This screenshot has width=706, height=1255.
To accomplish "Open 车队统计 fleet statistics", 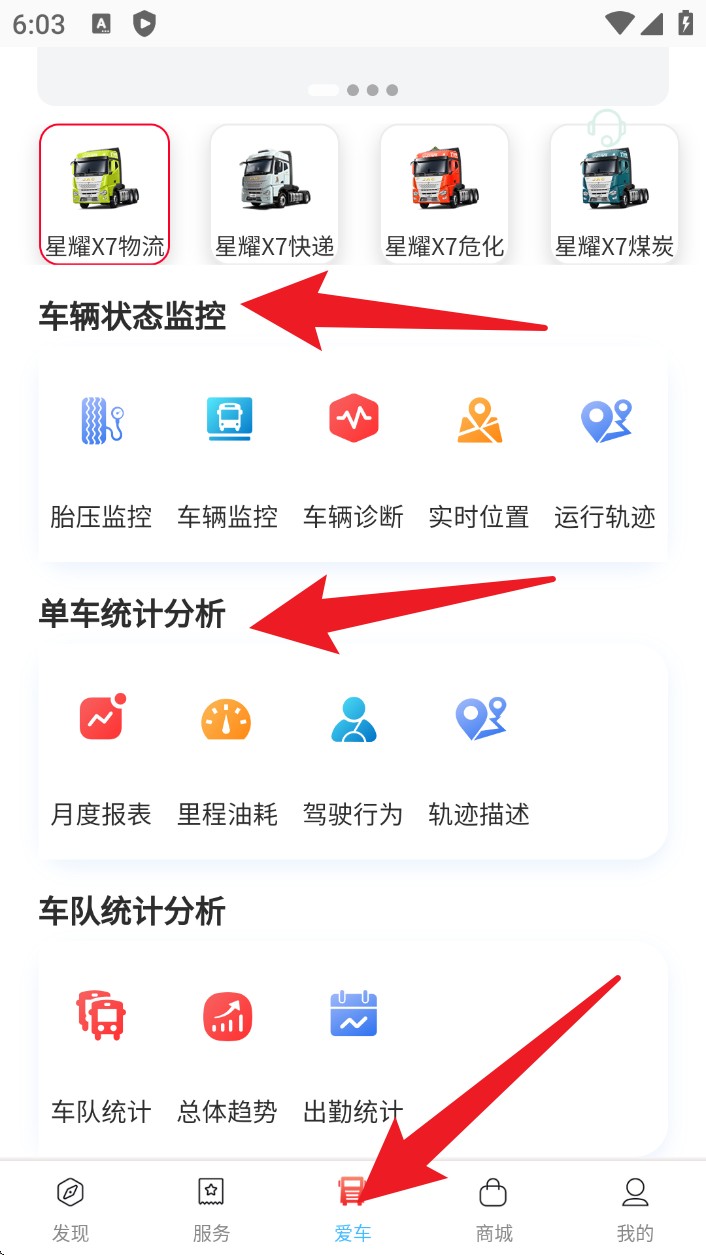I will [x=101, y=1054].
